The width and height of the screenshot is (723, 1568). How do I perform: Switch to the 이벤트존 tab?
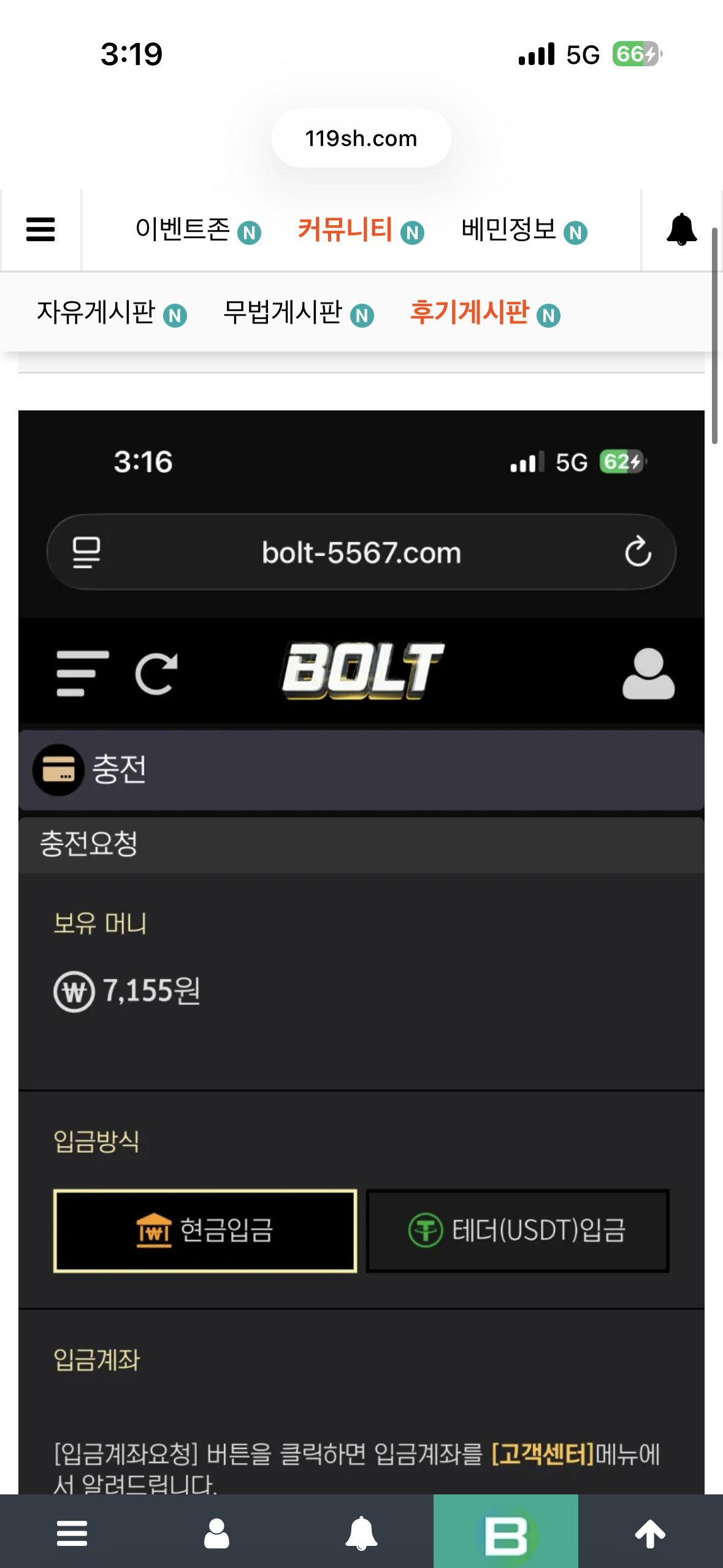pos(197,230)
